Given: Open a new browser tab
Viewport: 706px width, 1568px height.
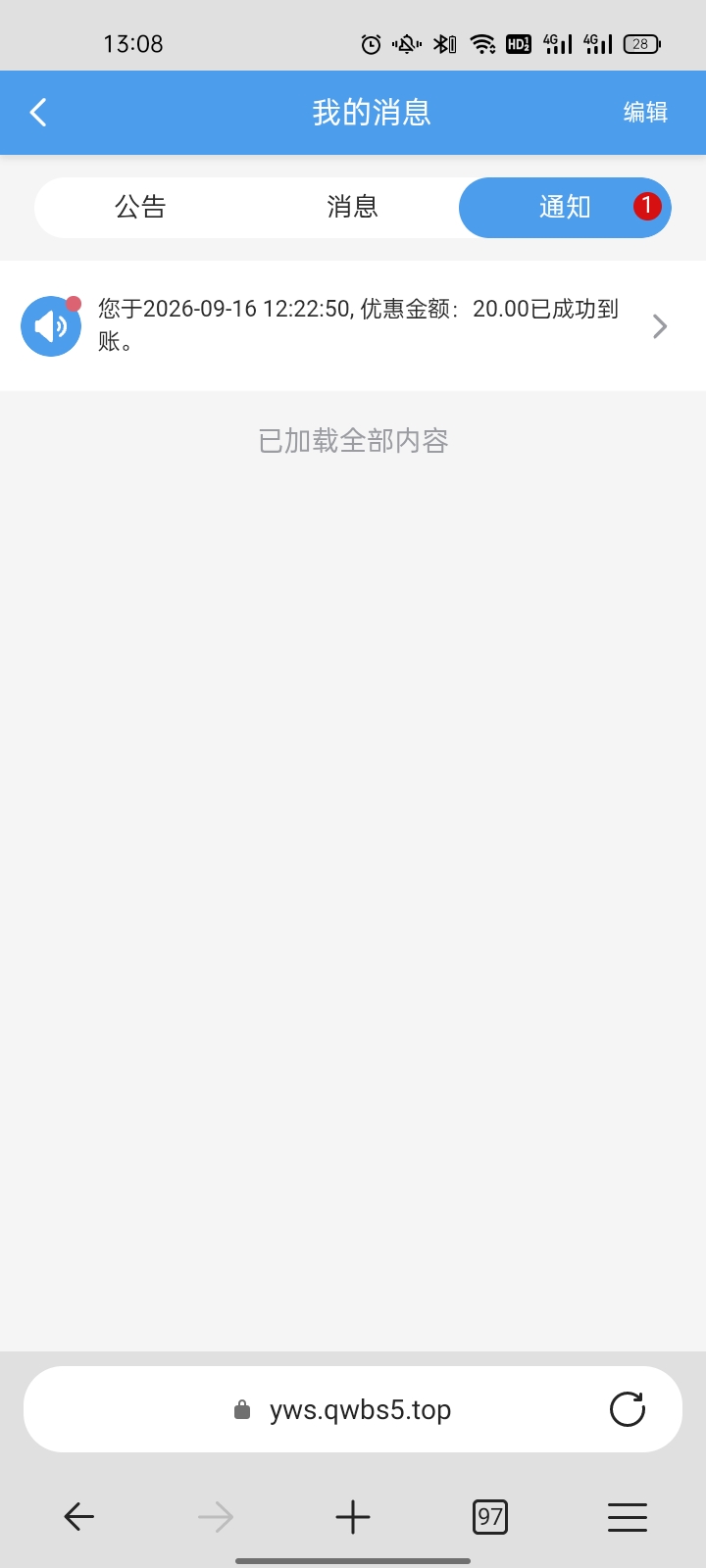Looking at the screenshot, I should 353,1517.
